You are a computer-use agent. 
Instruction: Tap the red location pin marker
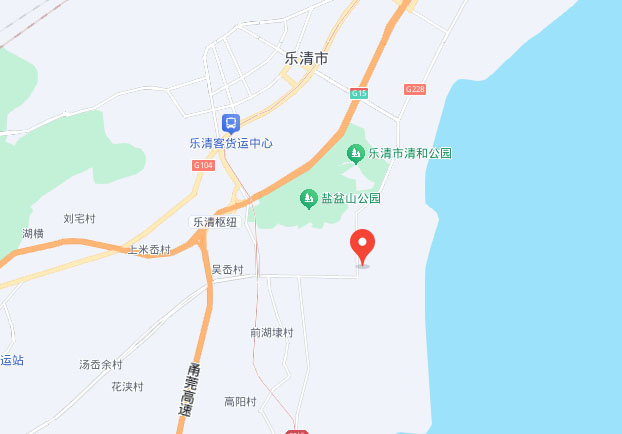coord(362,245)
